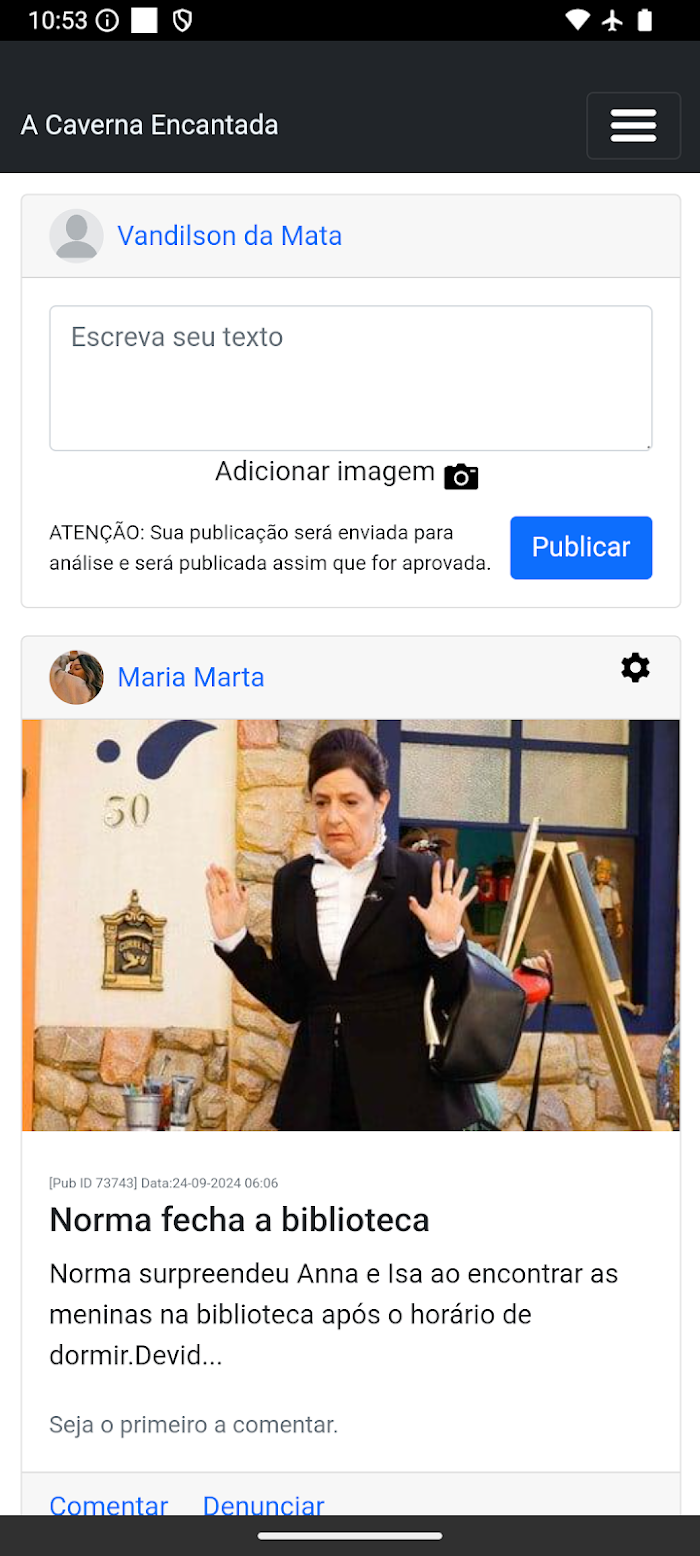This screenshot has height=1556, width=700.
Task: Open the Norma fecha a biblioteca post image
Action: click(x=351, y=925)
